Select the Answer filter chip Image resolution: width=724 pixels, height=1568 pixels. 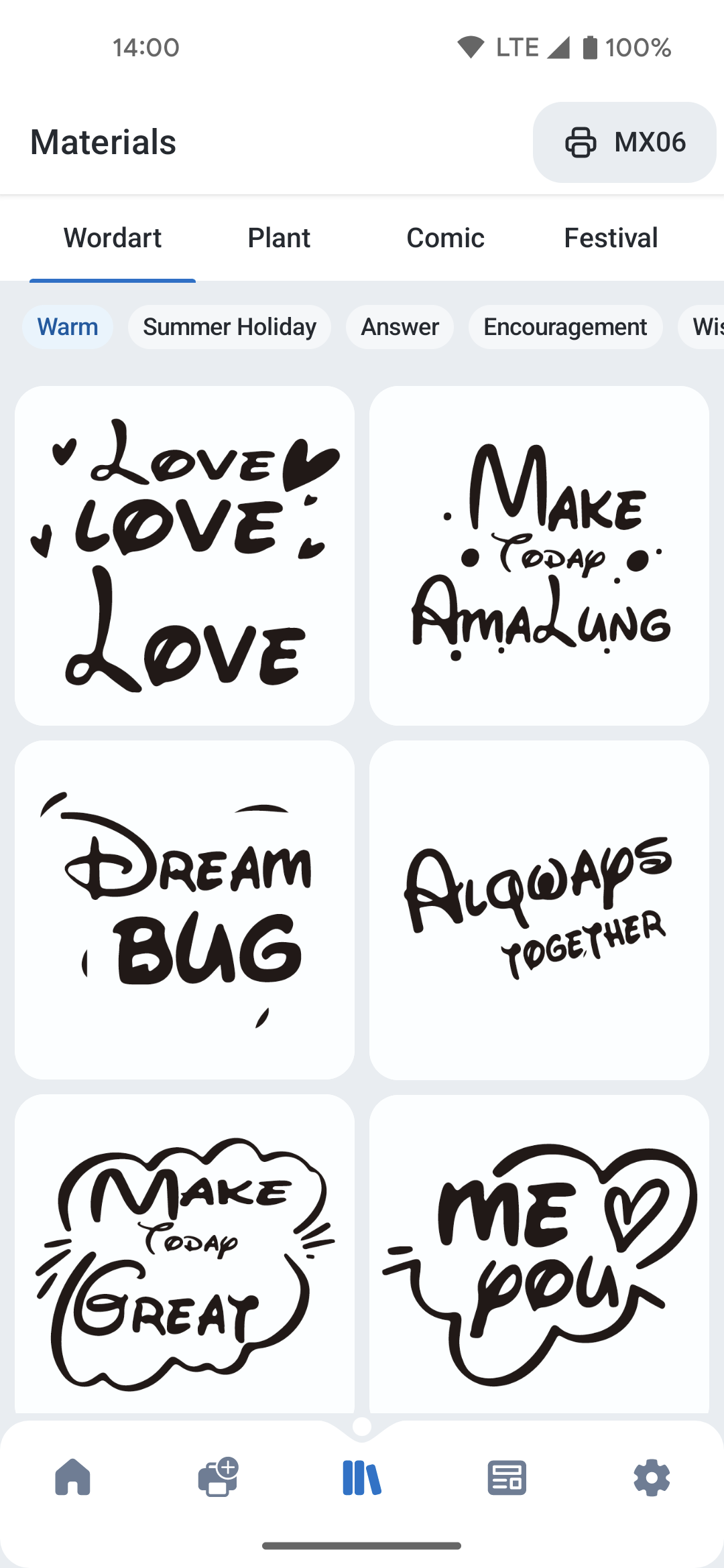click(x=399, y=327)
